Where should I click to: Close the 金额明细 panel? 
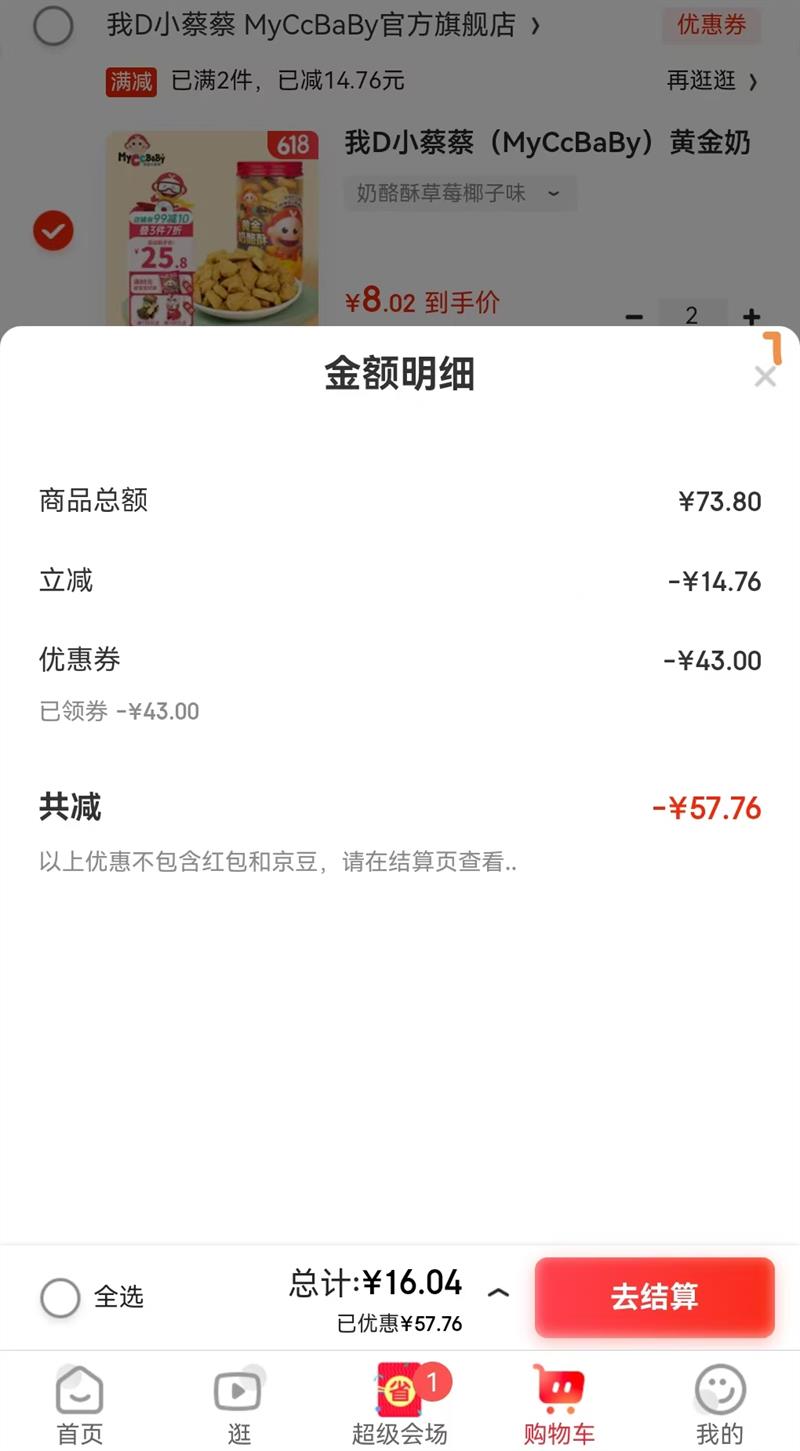point(765,377)
